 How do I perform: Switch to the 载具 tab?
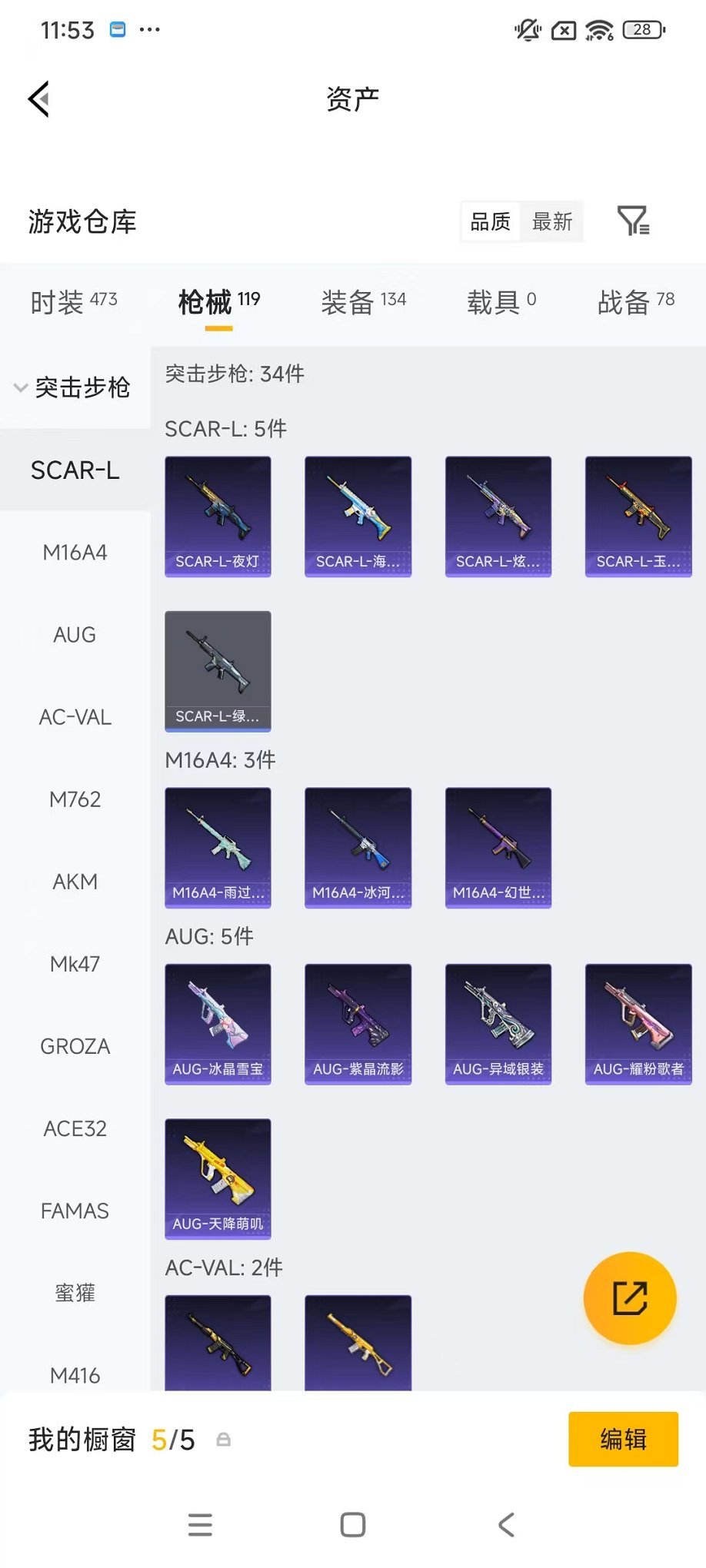click(x=501, y=301)
